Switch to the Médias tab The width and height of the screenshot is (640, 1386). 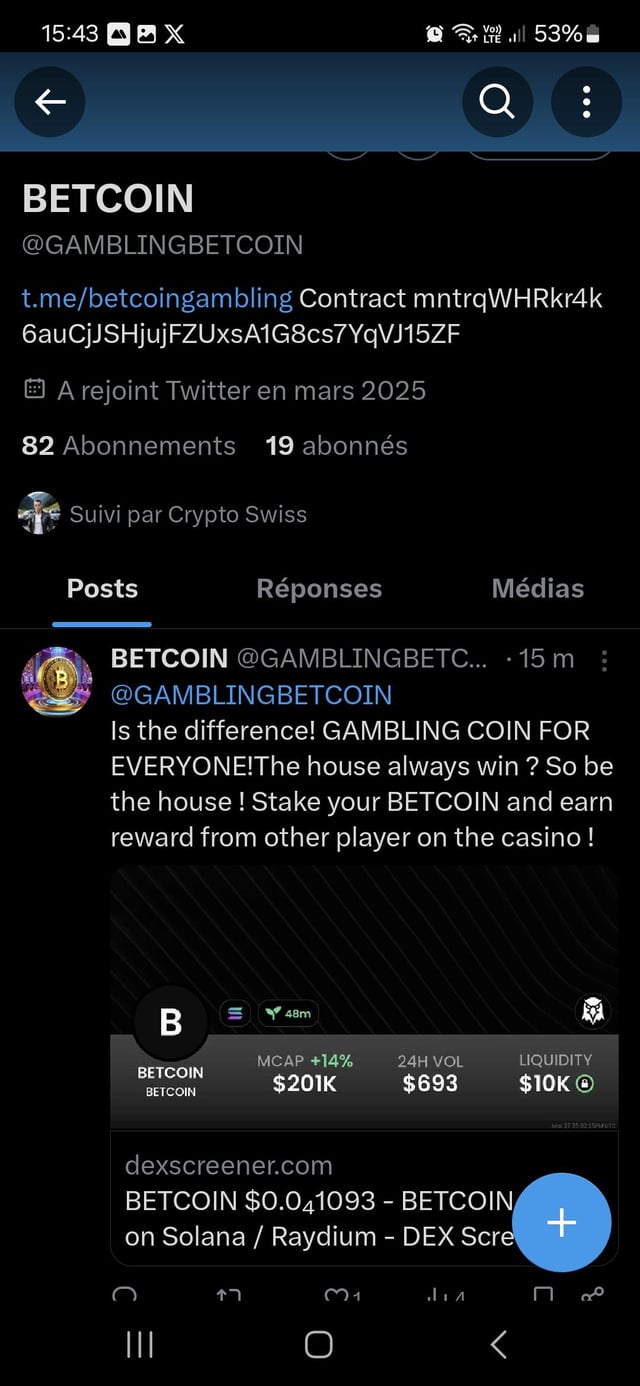click(x=537, y=588)
